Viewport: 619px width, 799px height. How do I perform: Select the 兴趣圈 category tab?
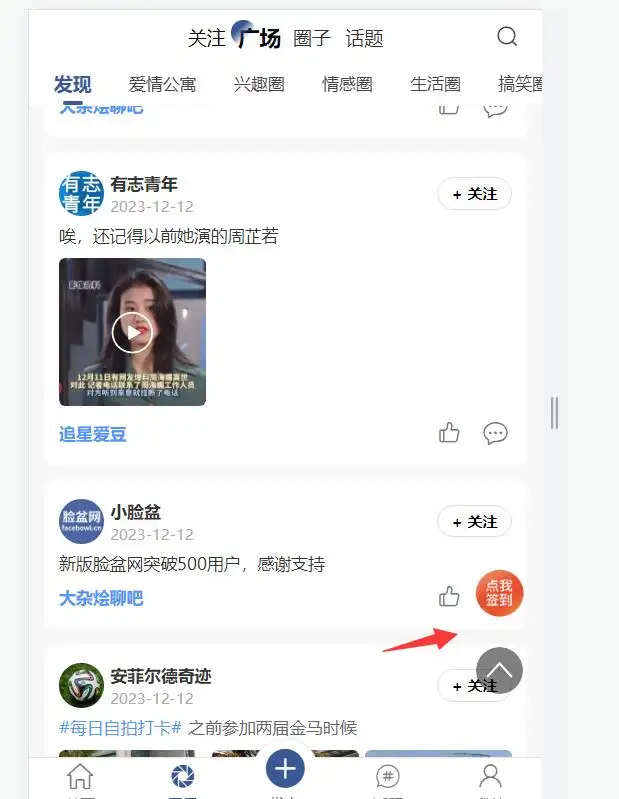pyautogui.click(x=259, y=84)
